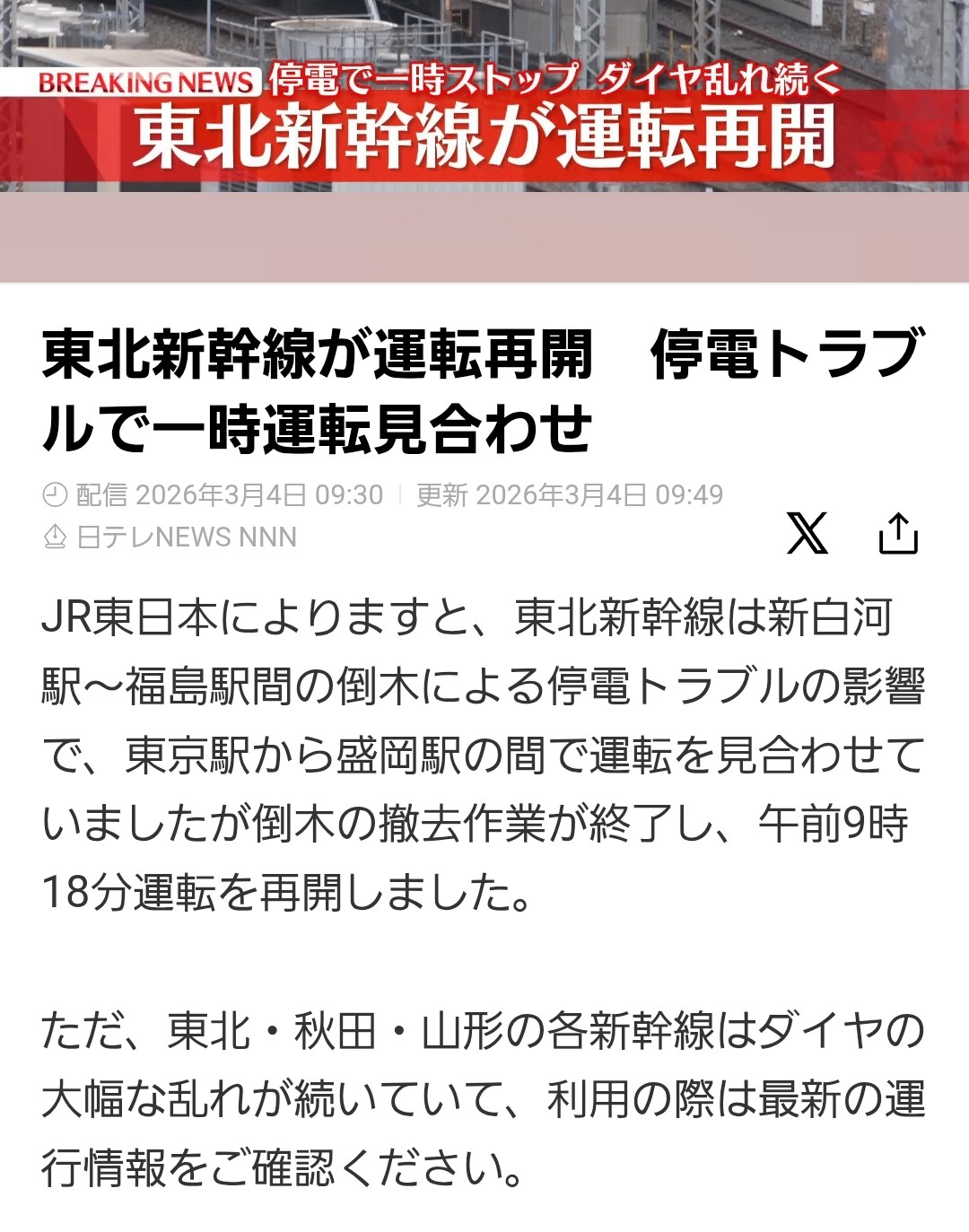Open the breaking news video thumbnail

click(484, 117)
